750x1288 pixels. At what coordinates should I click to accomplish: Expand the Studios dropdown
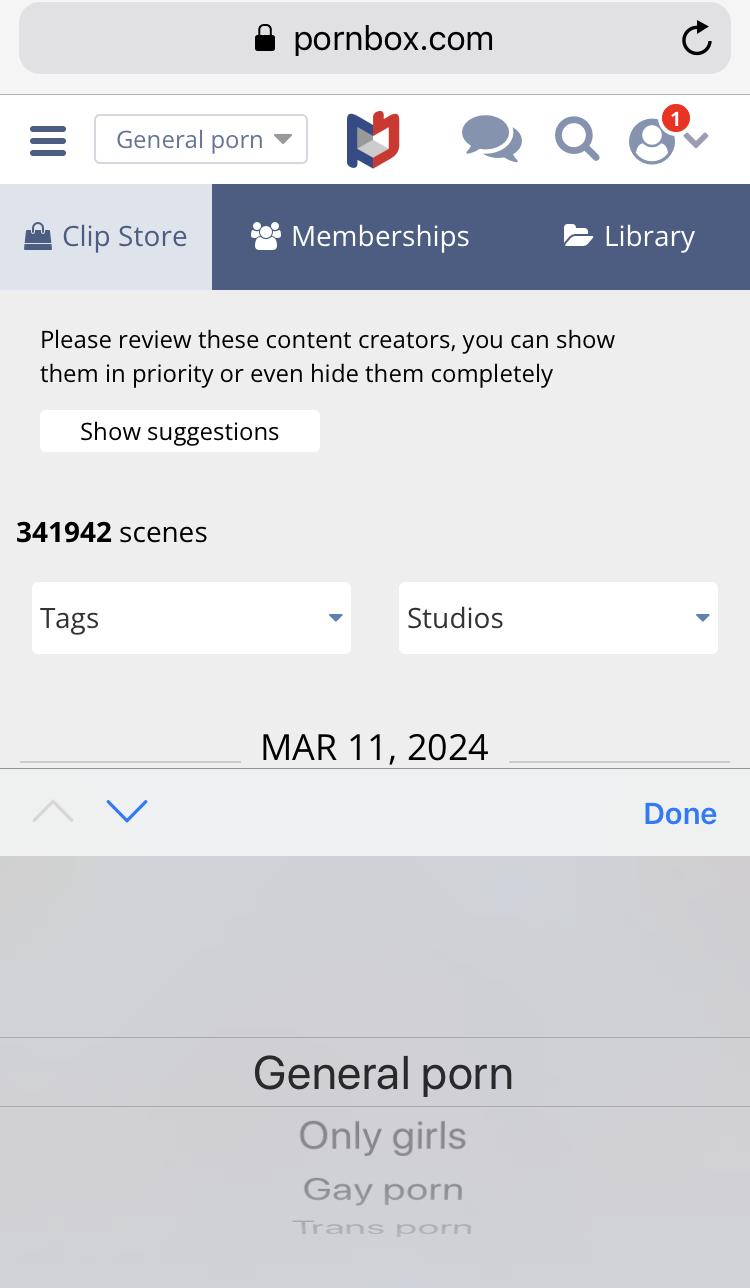pyautogui.click(x=558, y=618)
